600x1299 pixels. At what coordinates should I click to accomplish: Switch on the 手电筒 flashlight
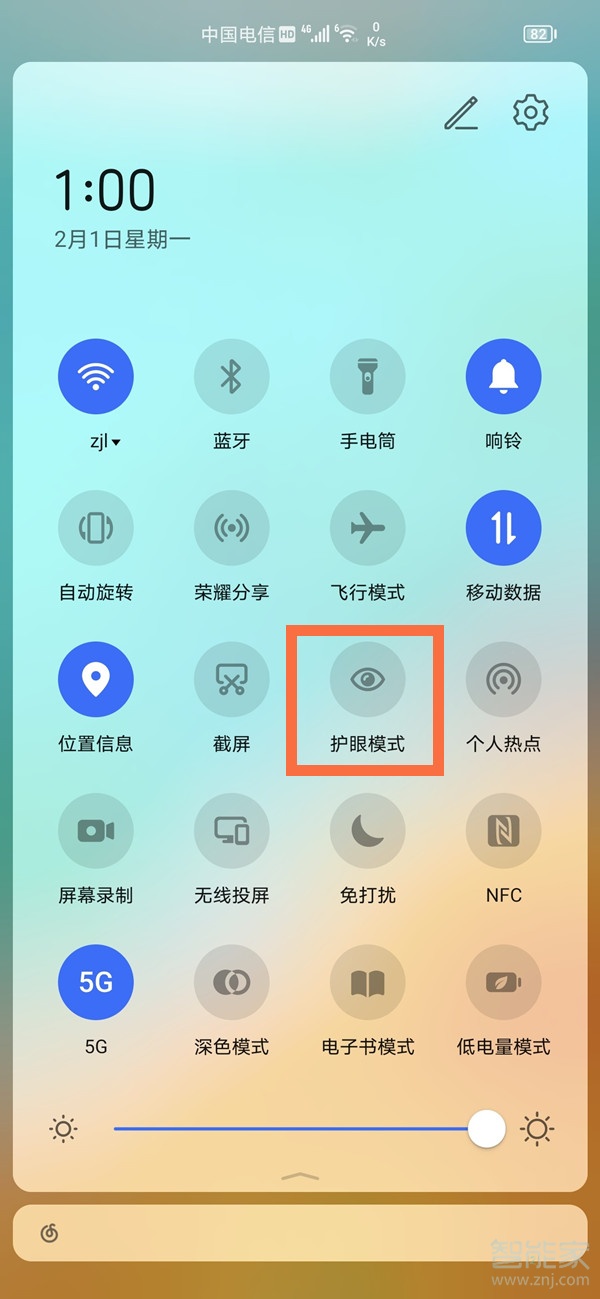click(368, 377)
